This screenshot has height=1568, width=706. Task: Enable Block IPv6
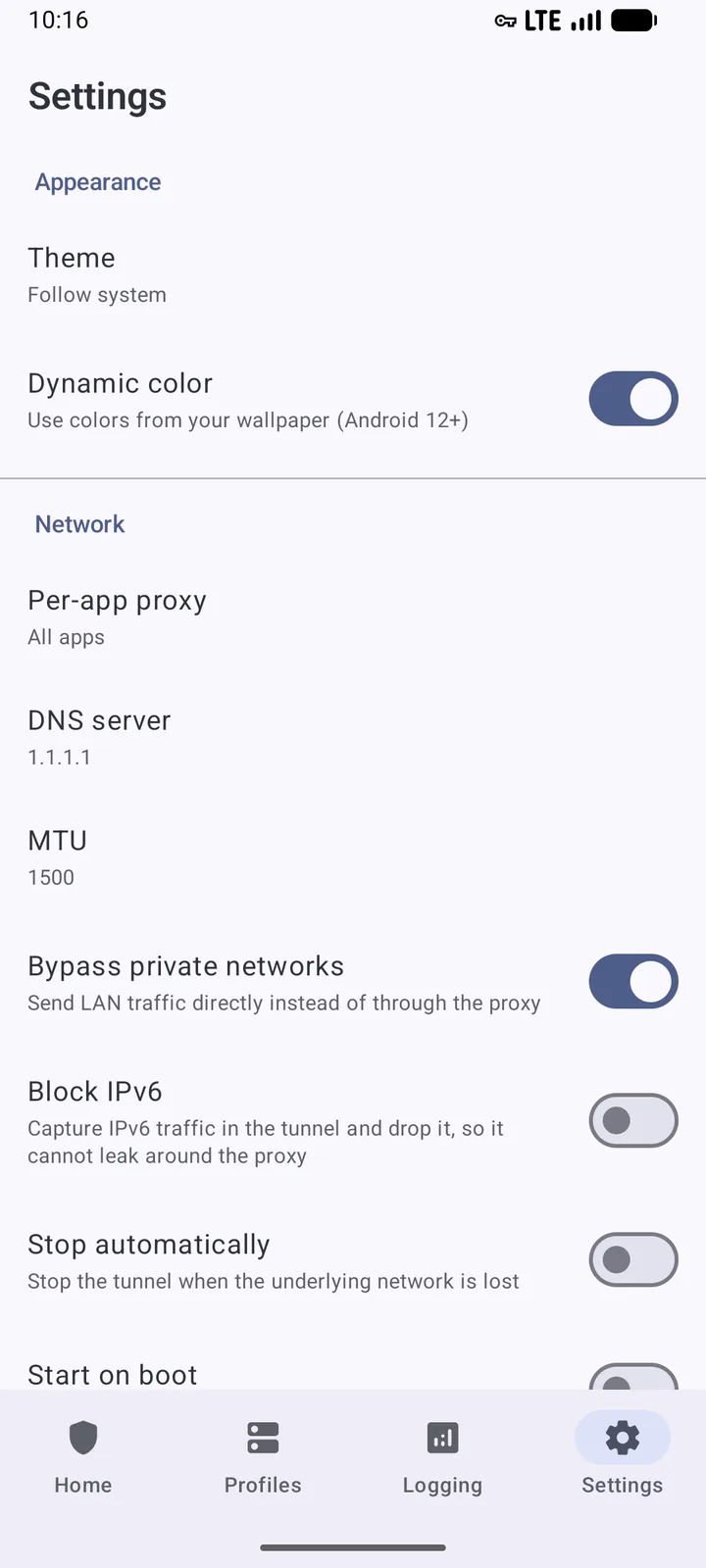click(x=633, y=1120)
